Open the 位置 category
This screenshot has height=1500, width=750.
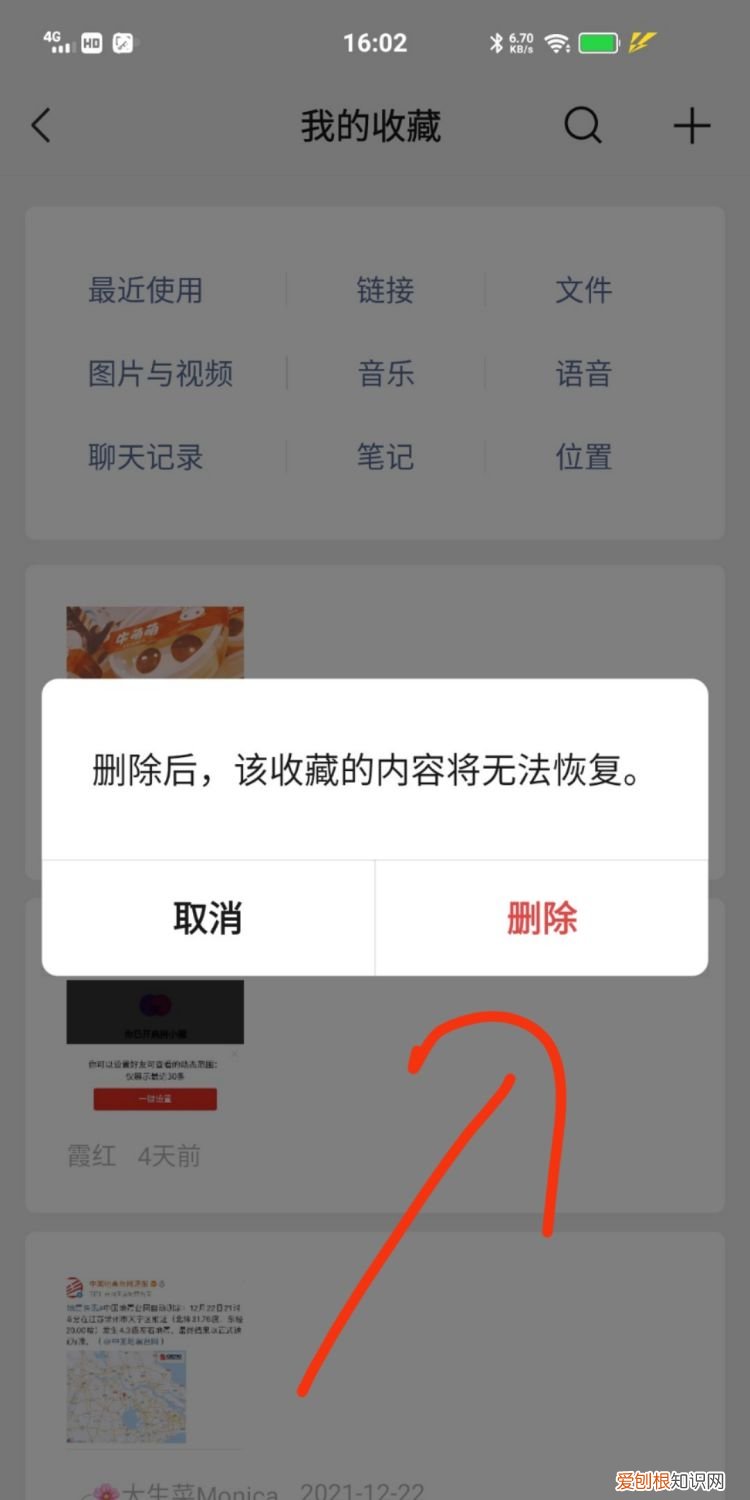(x=584, y=457)
